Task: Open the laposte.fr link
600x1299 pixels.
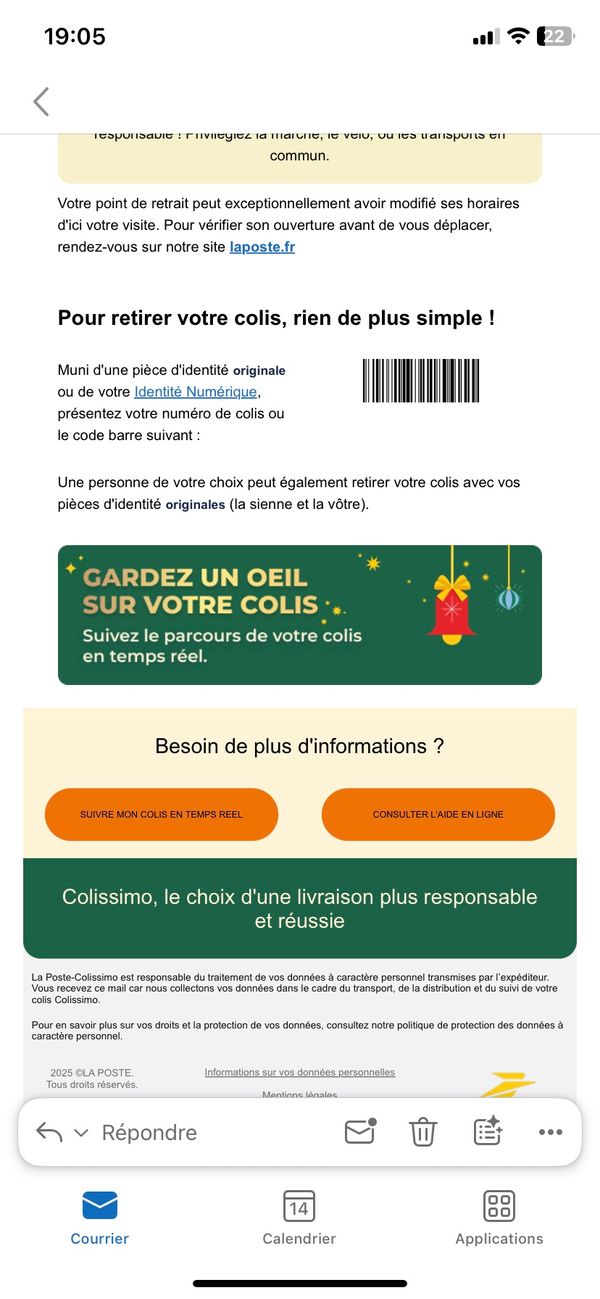Action: point(262,246)
